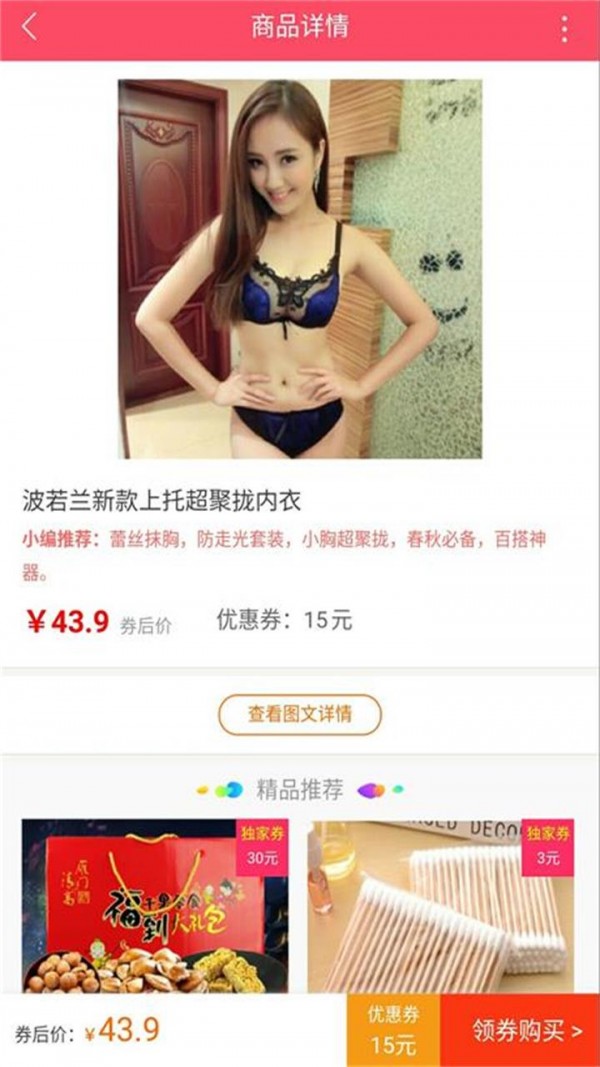The width and height of the screenshot is (600, 1067).
Task: Tap the 优惠券 15元 coupon button
Action: coord(394,1031)
